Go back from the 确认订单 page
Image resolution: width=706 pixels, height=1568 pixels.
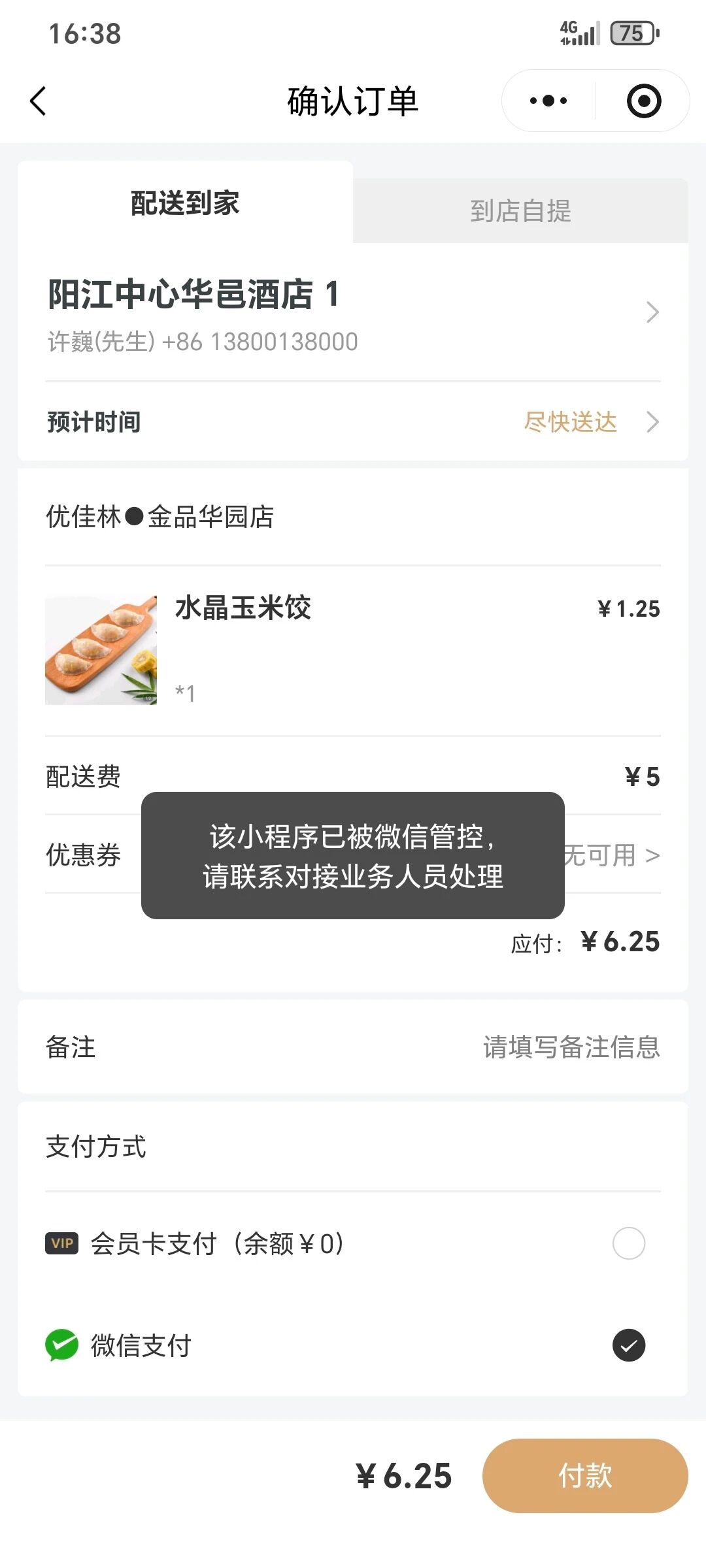[39, 101]
